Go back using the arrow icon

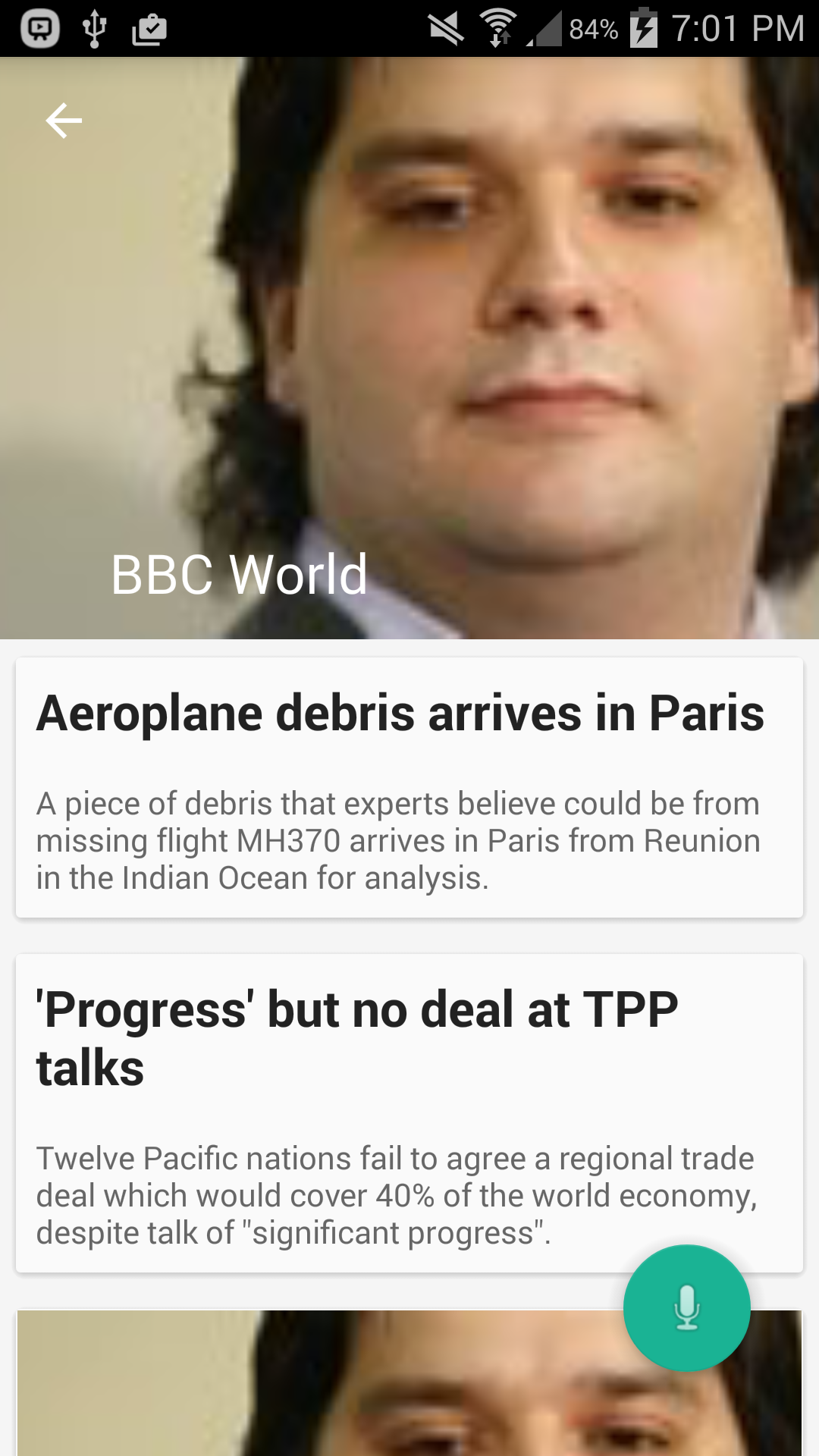pyautogui.click(x=64, y=121)
